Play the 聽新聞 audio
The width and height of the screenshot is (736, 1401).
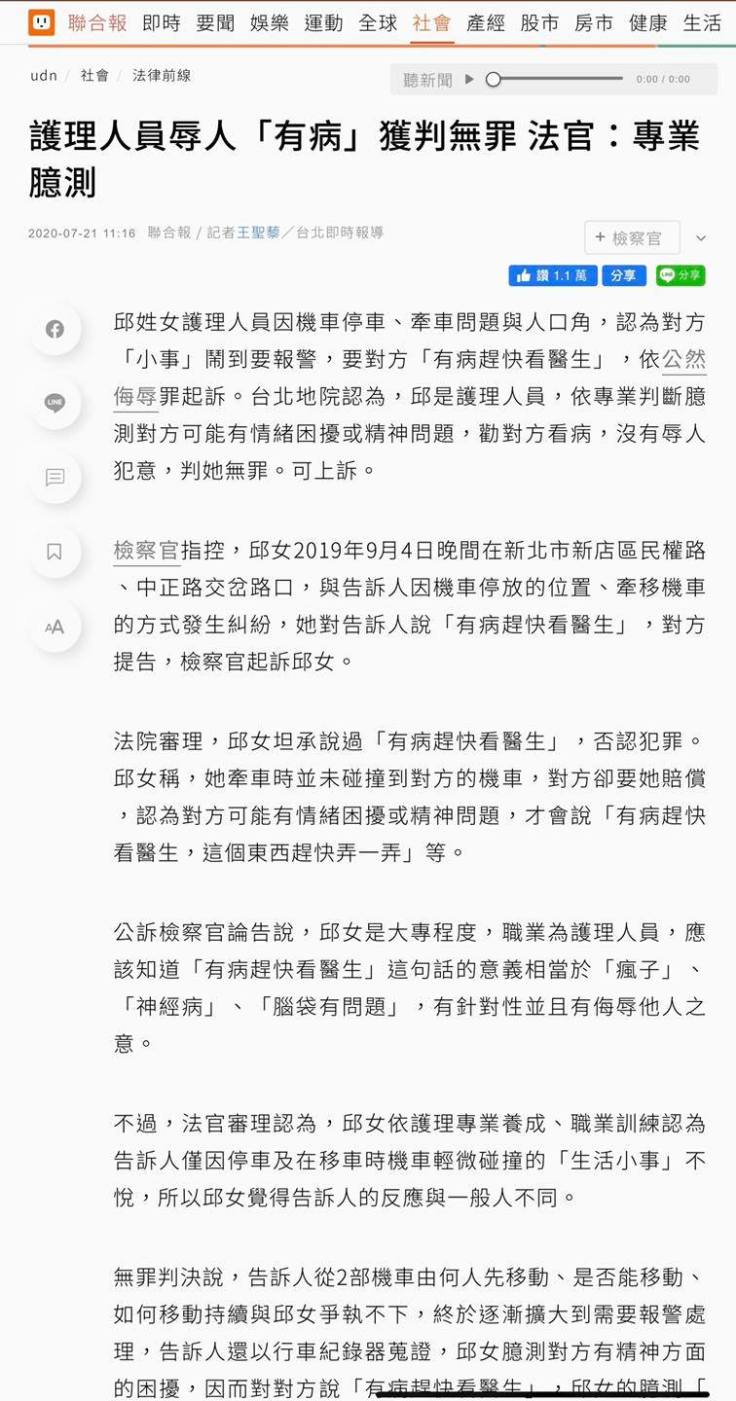click(x=470, y=79)
